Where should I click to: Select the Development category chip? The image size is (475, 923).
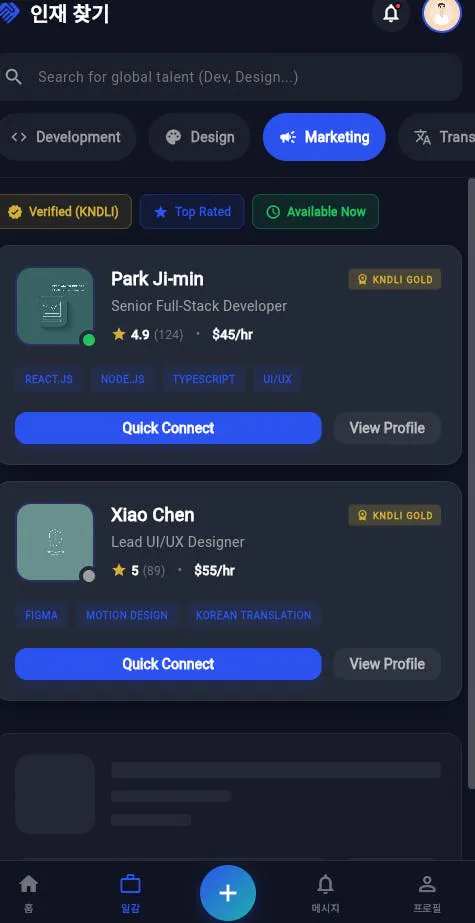(67, 137)
